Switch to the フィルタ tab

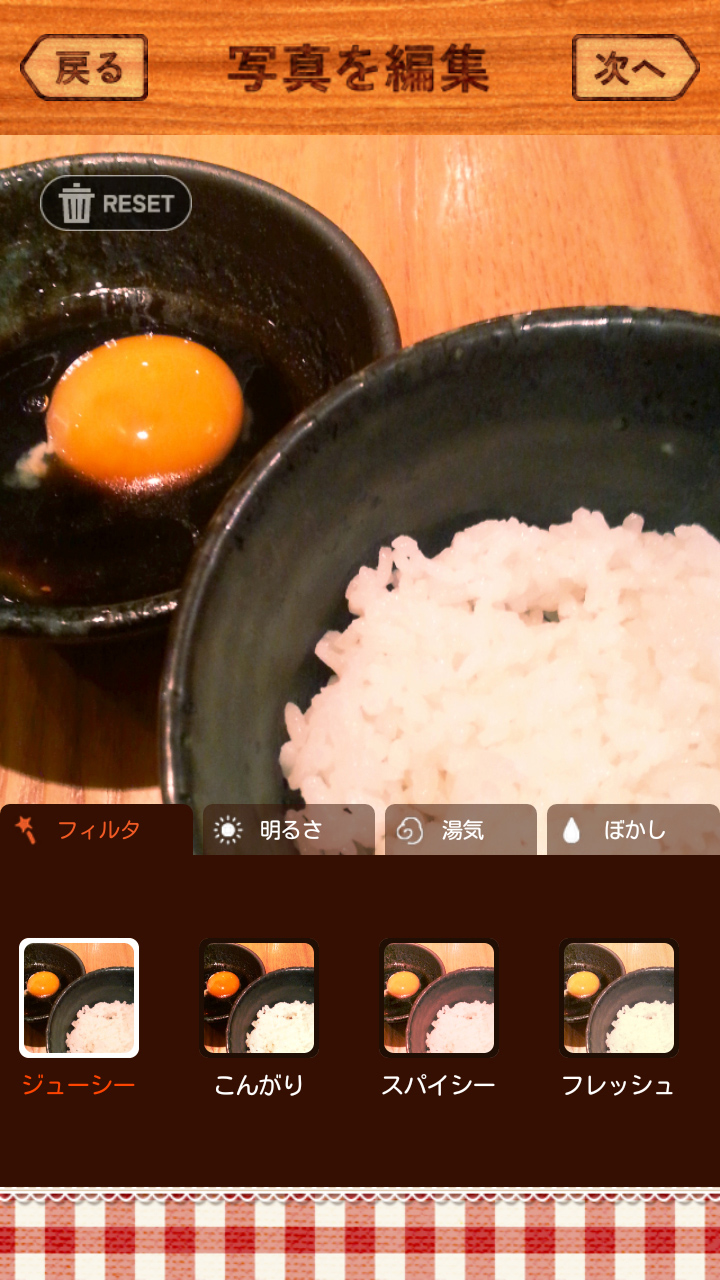point(96,830)
